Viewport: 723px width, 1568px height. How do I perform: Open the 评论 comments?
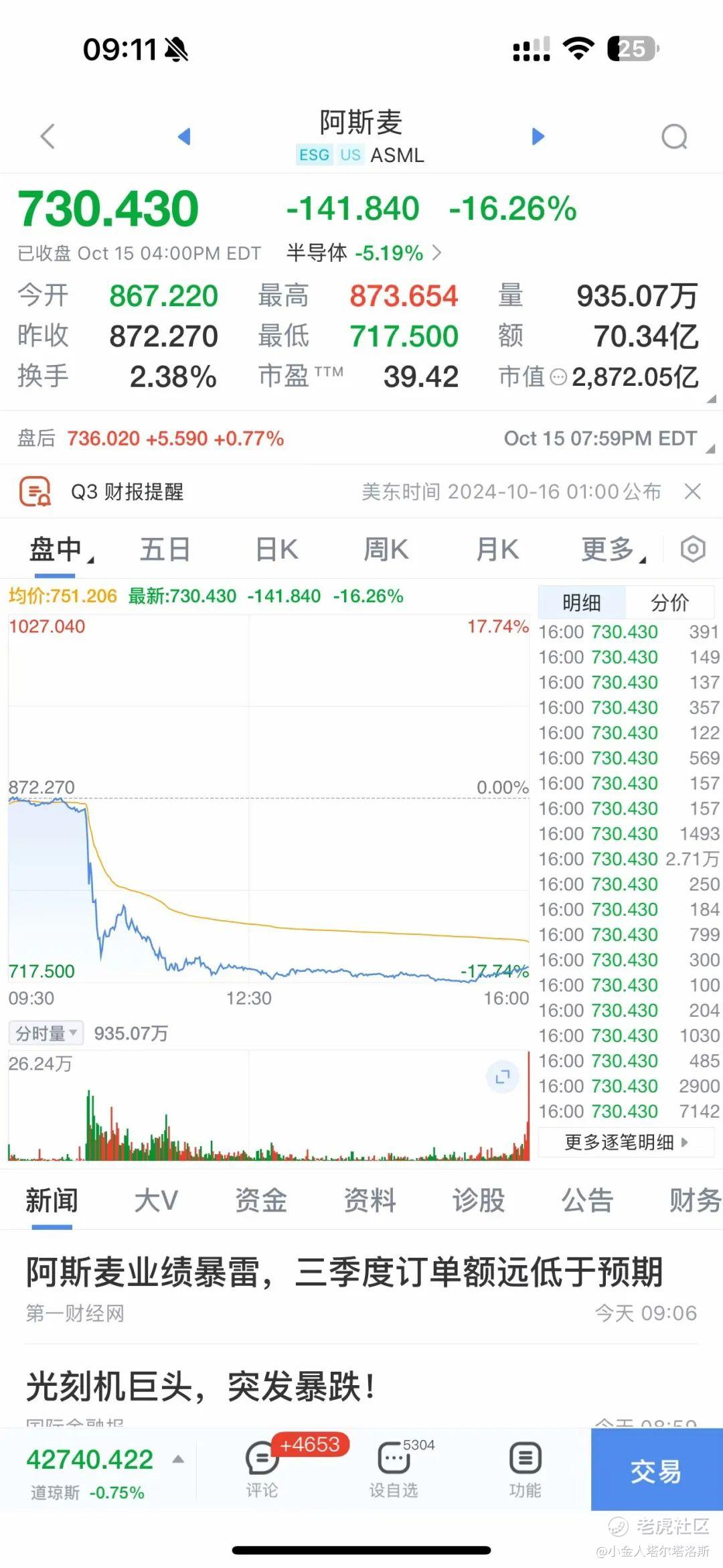(262, 1471)
